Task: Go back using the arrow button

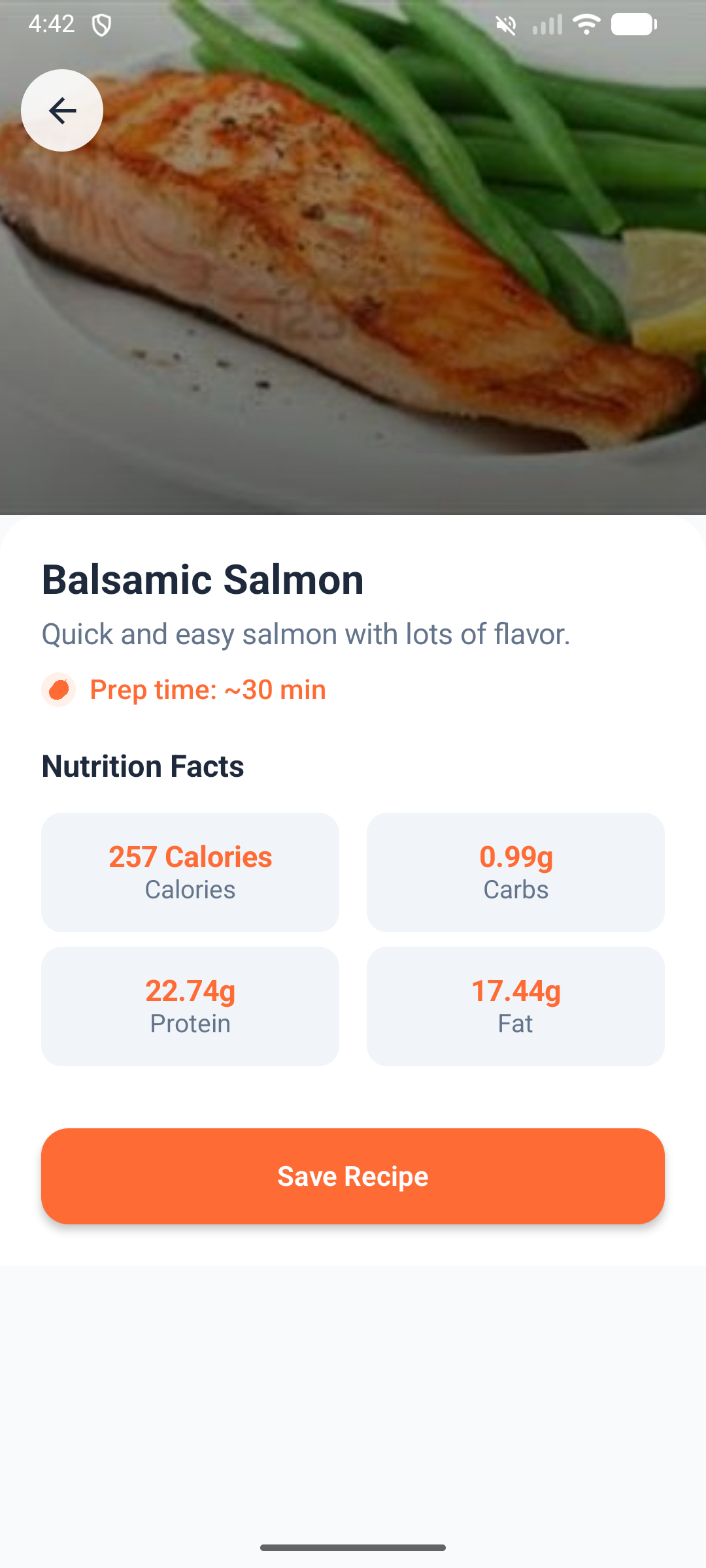Action: pyautogui.click(x=62, y=110)
